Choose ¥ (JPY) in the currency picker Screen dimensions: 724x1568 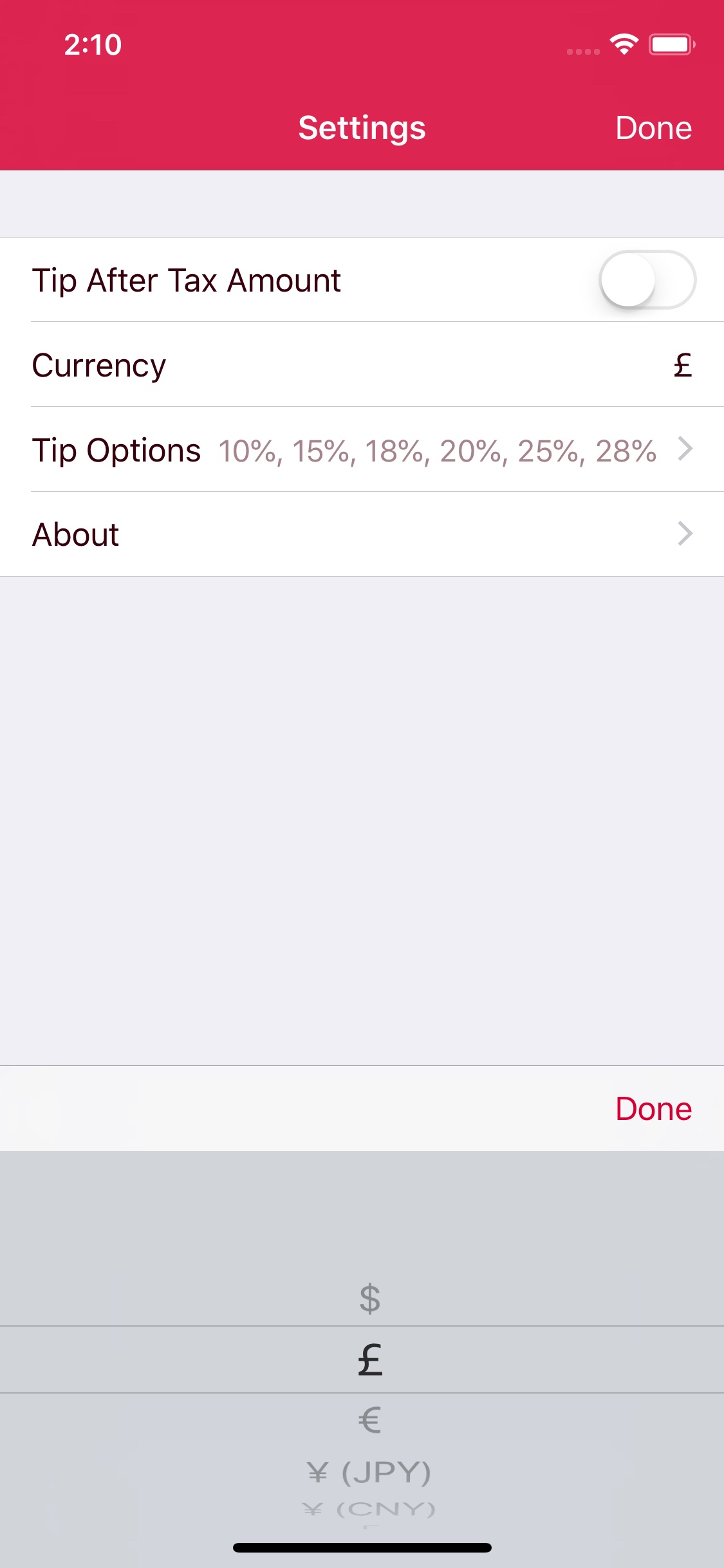369,1472
